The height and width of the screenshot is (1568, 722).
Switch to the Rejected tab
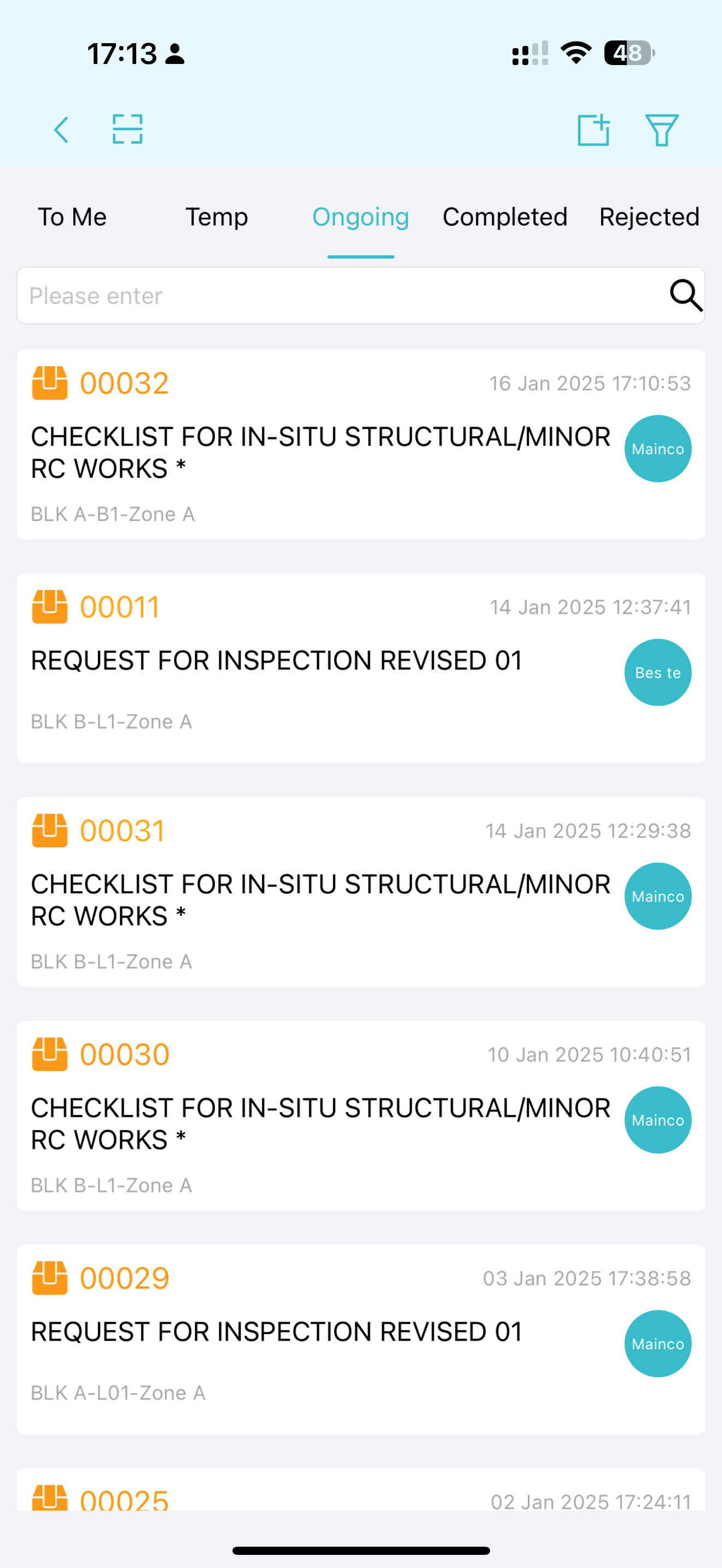[649, 217]
